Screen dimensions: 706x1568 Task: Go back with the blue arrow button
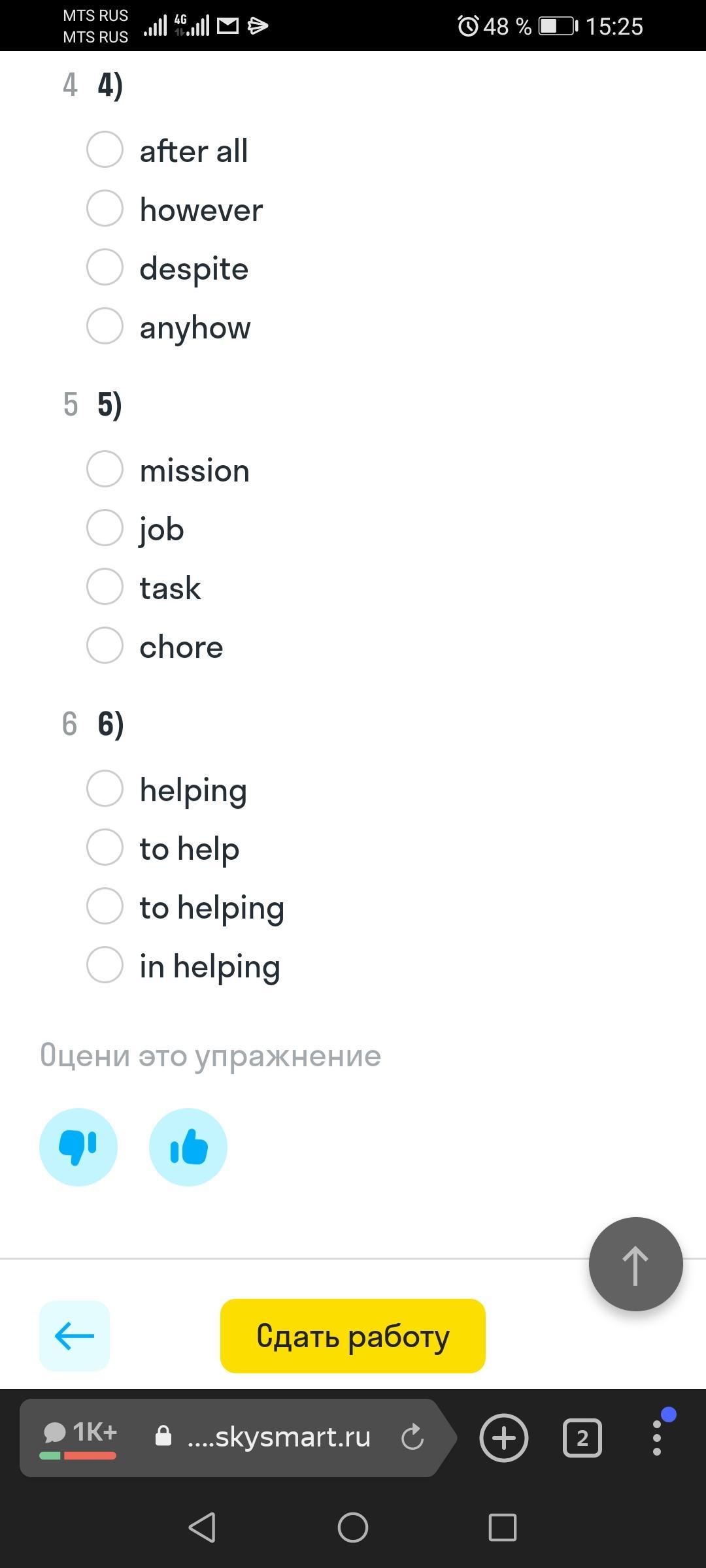pos(75,1336)
